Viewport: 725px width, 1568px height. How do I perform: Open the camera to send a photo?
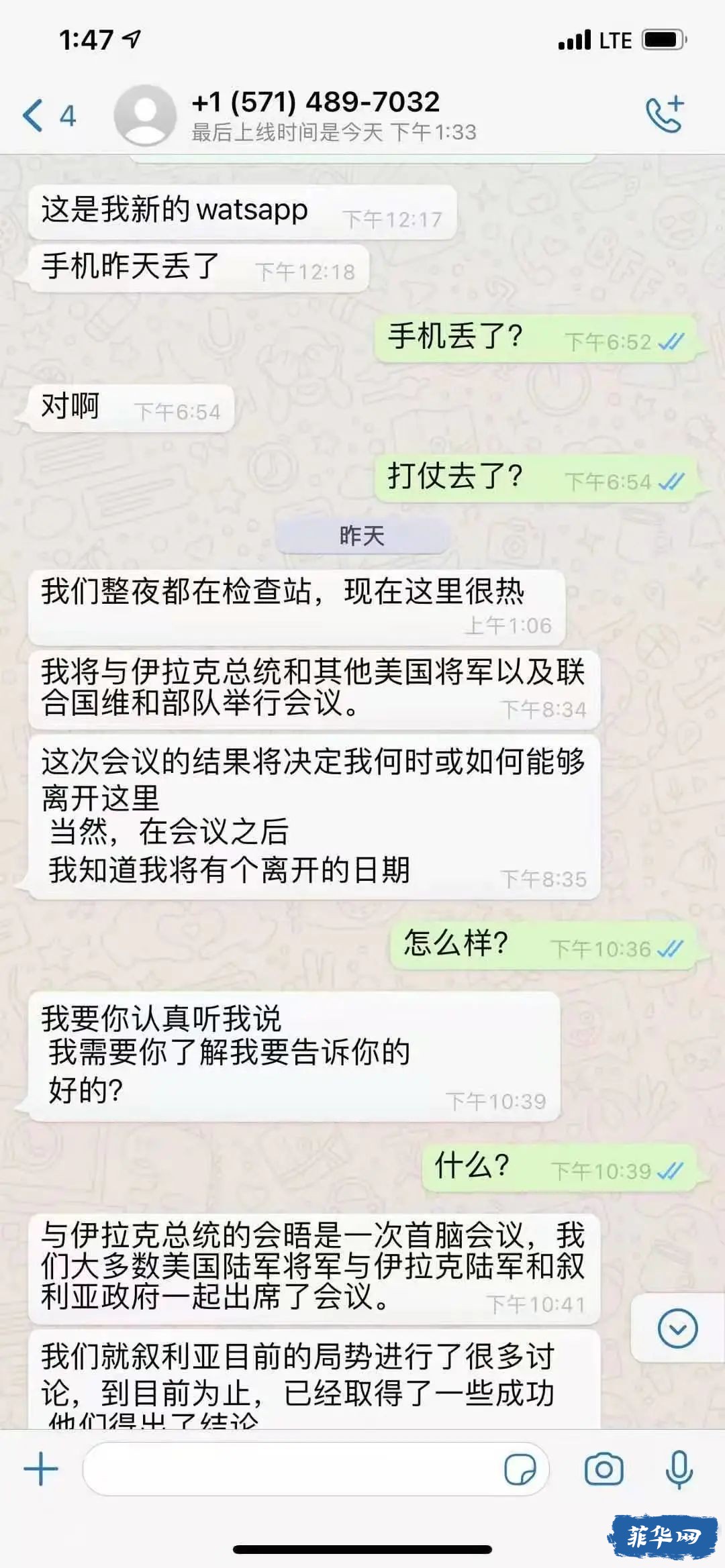coord(604,1469)
